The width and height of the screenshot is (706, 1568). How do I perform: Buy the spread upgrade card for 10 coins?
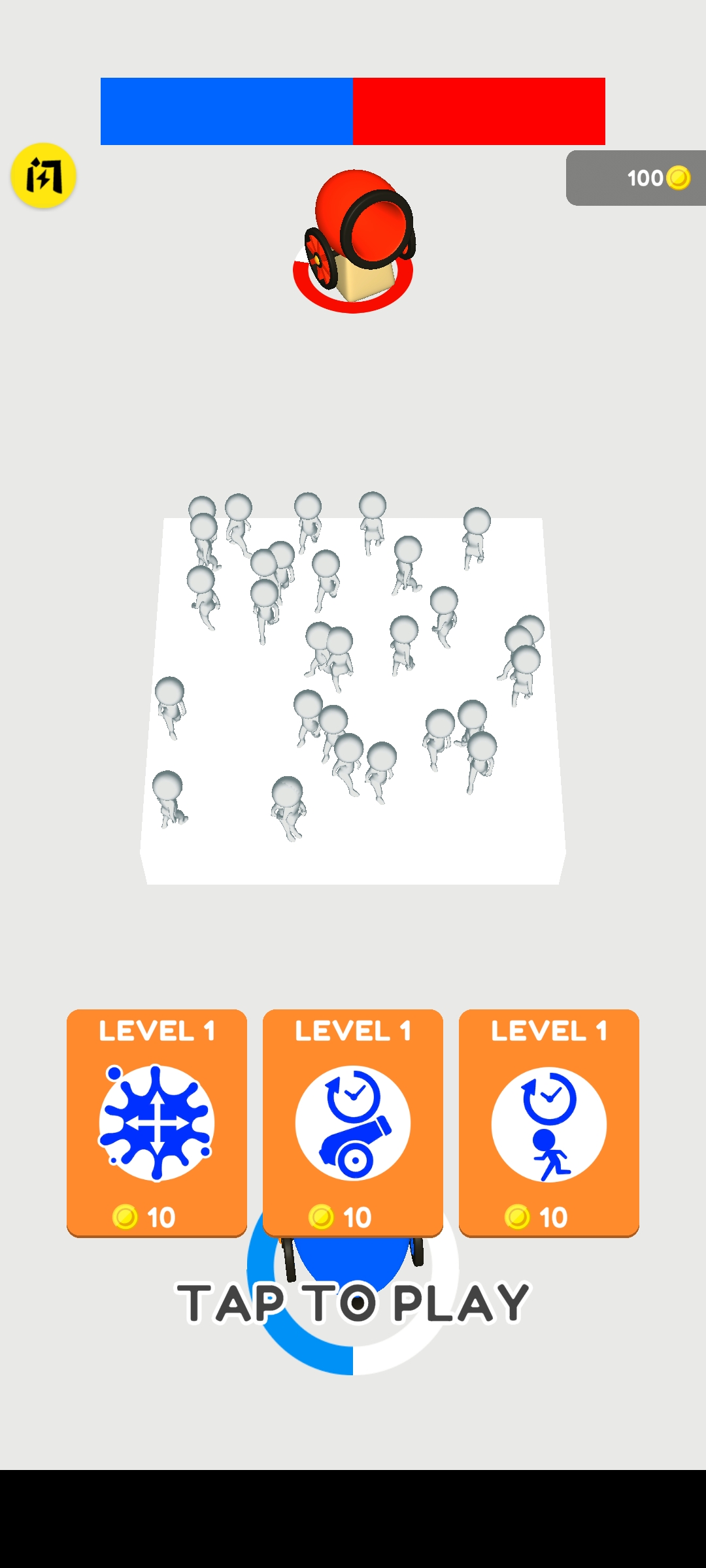pos(157,1122)
